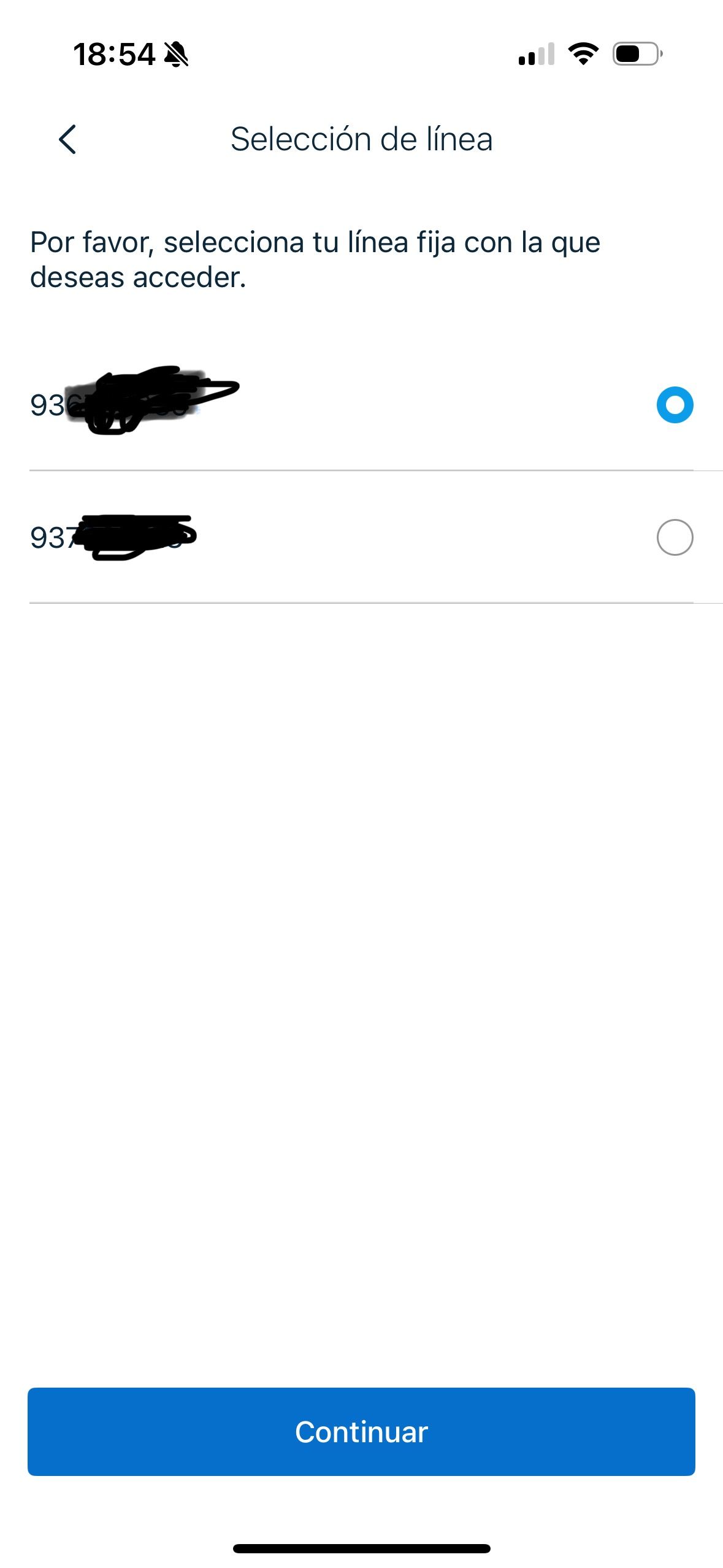Tap the empty radio circle on second line
723x1568 pixels.
click(x=676, y=537)
